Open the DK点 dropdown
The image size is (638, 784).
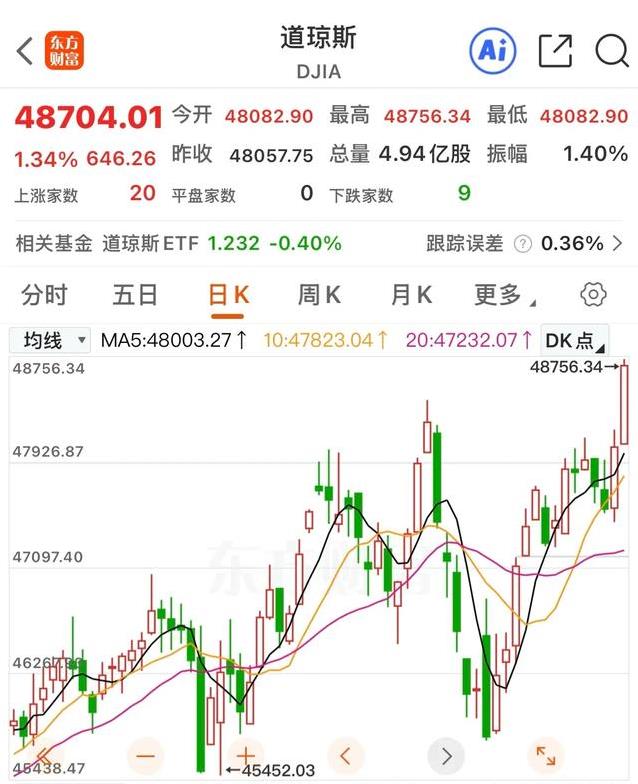click(575, 340)
